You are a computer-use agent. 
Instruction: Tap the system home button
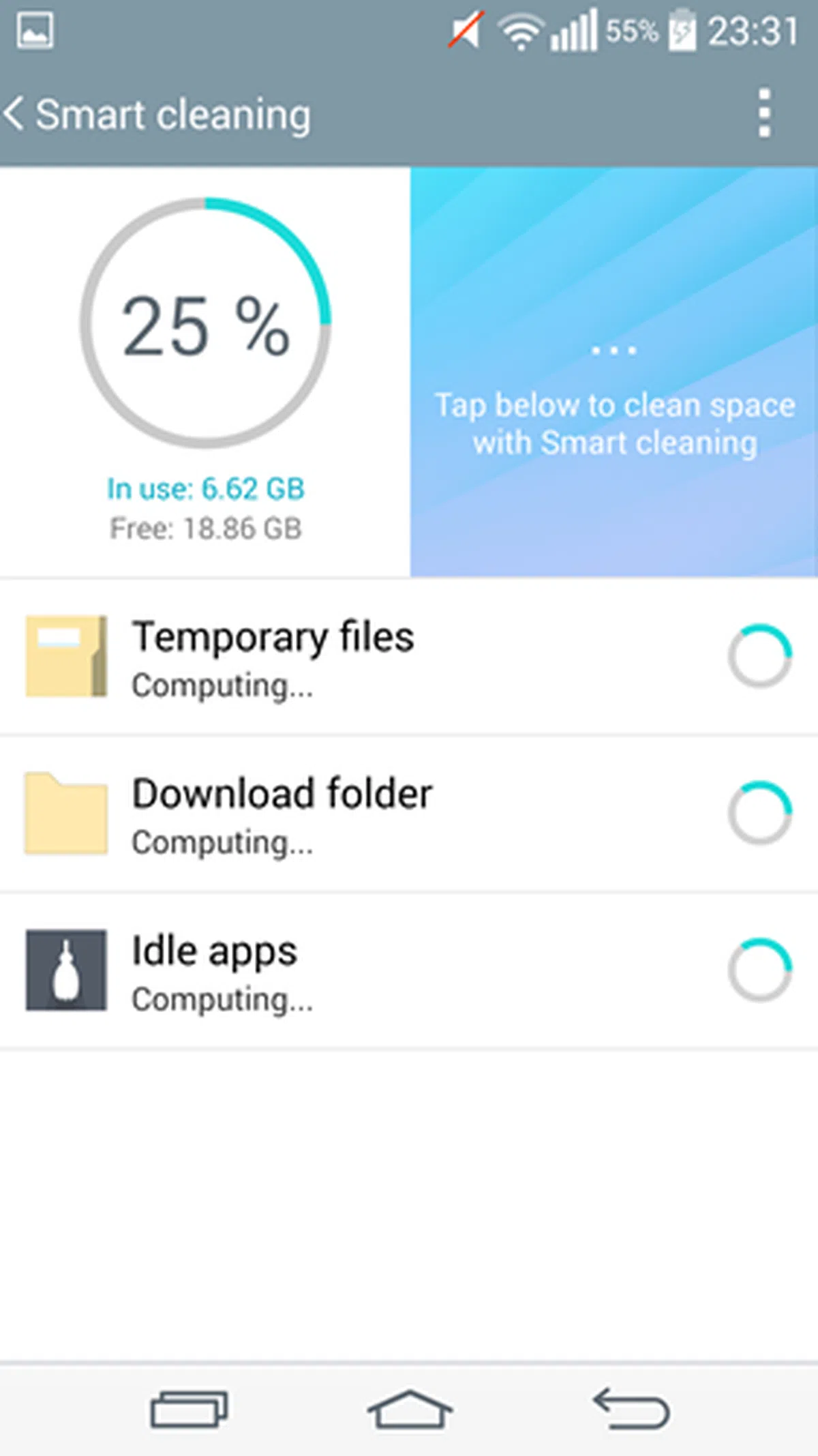point(409,1409)
